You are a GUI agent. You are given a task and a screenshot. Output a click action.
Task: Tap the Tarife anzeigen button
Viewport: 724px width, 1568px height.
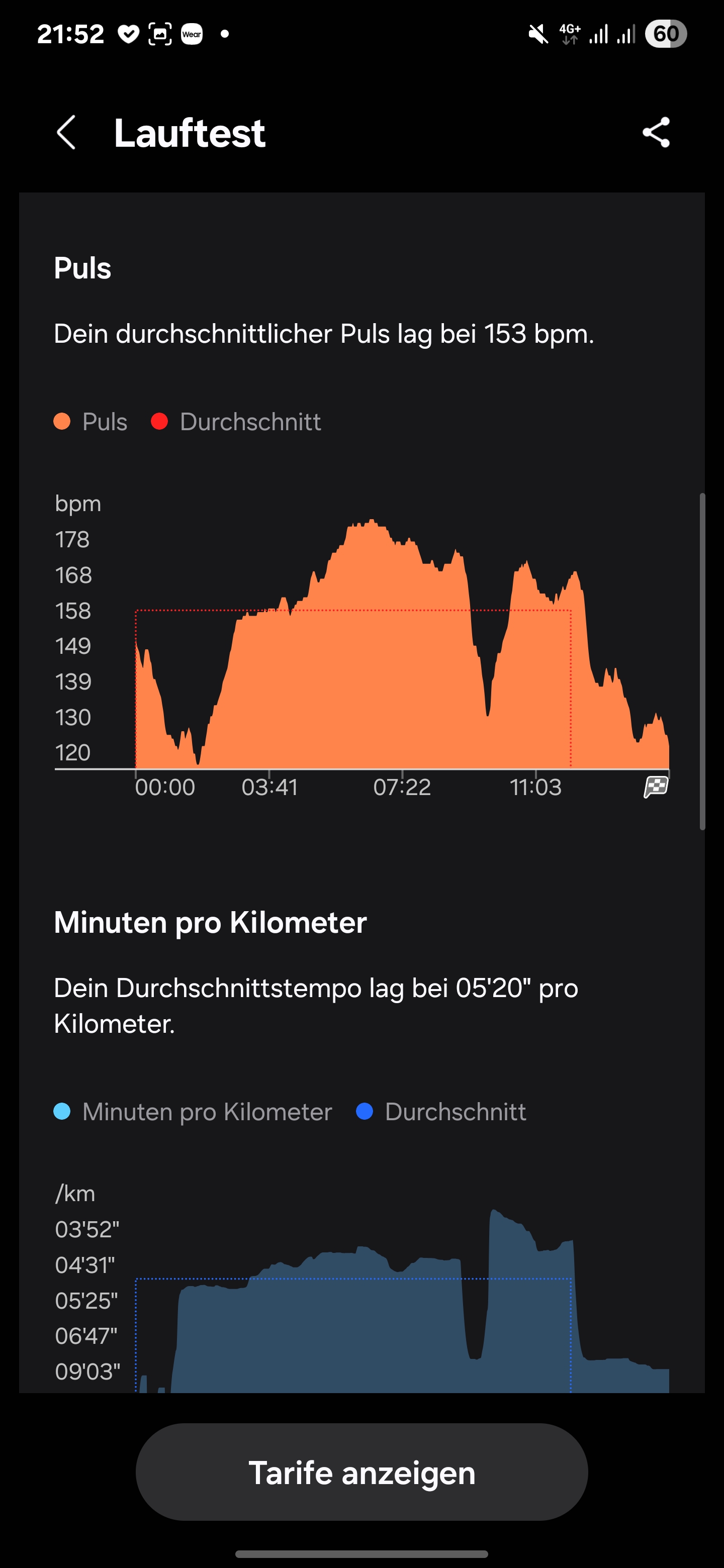(361, 1472)
